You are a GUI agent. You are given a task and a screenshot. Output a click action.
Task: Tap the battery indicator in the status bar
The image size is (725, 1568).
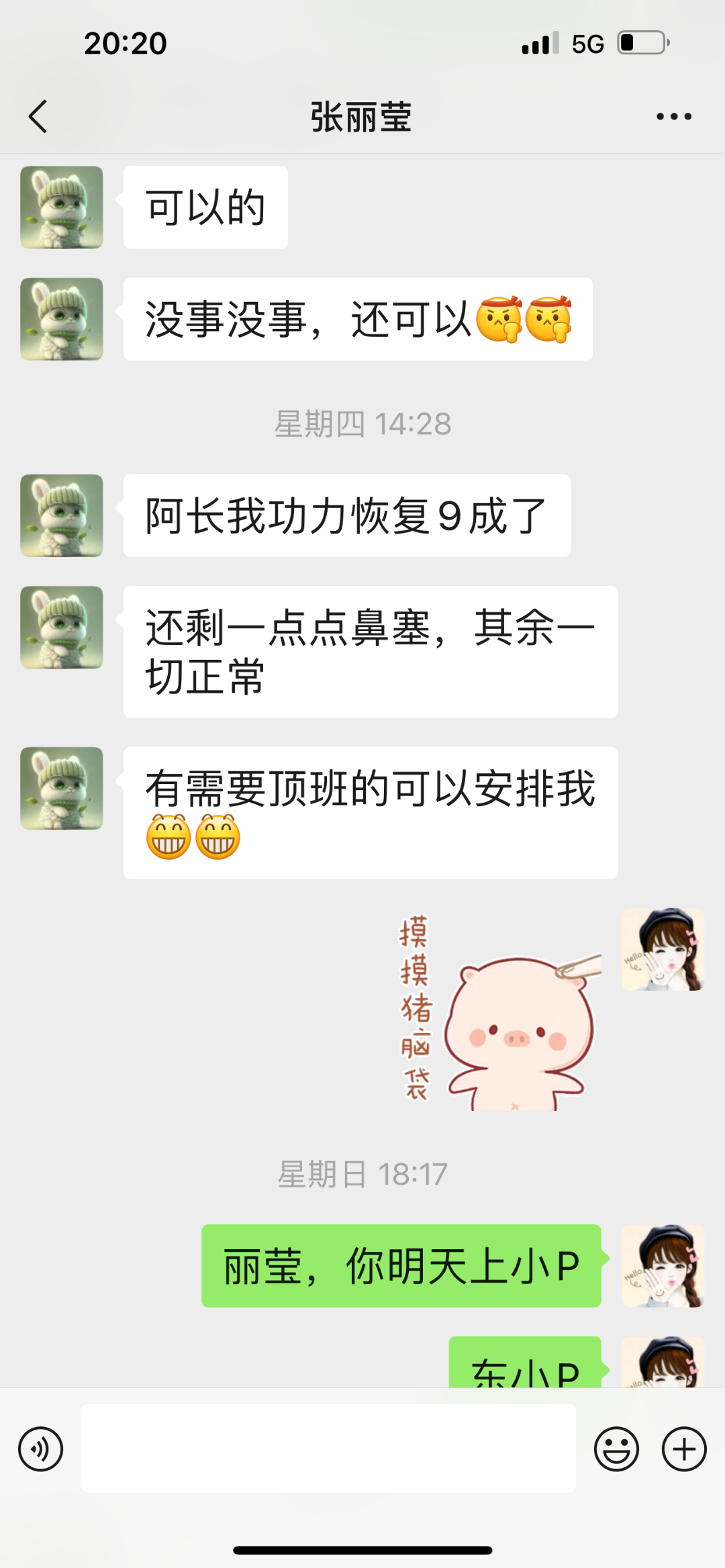click(x=642, y=42)
